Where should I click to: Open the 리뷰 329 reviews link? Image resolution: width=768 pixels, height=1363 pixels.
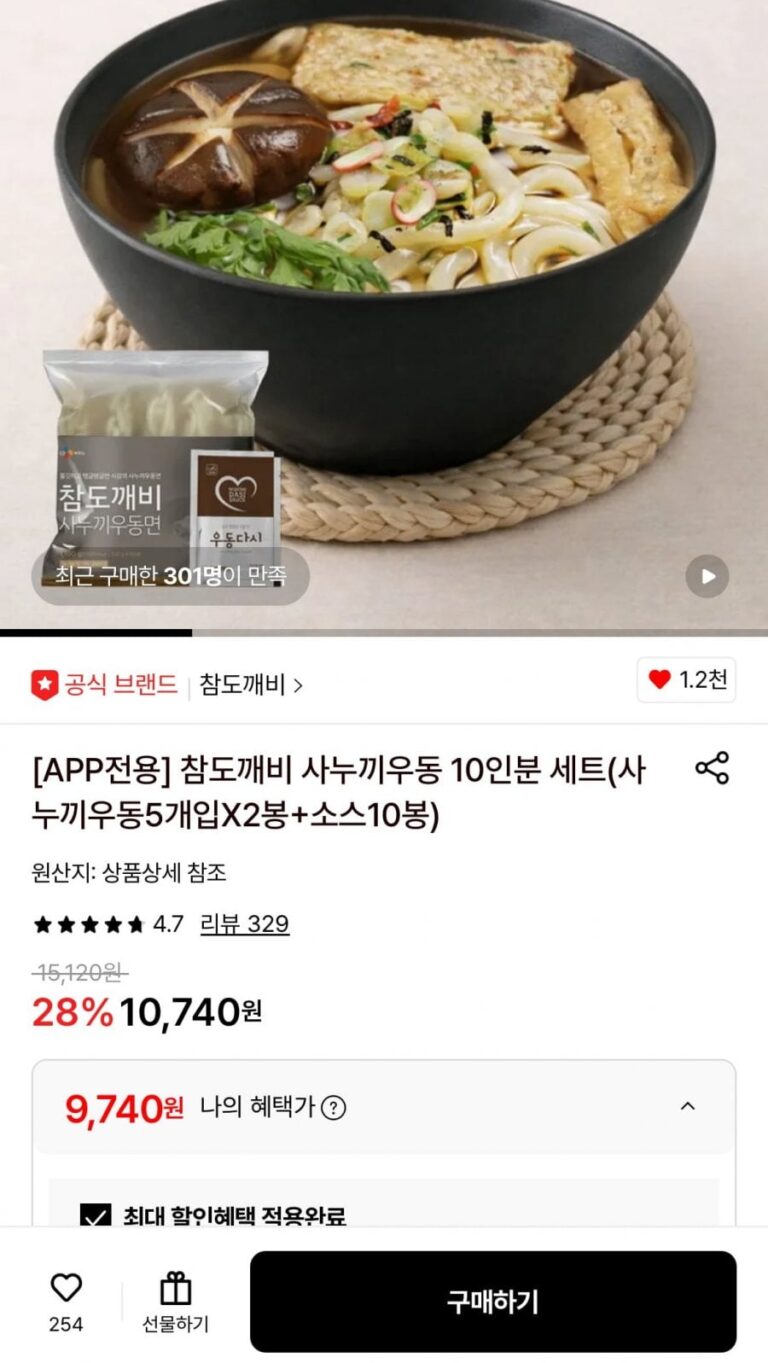[244, 924]
